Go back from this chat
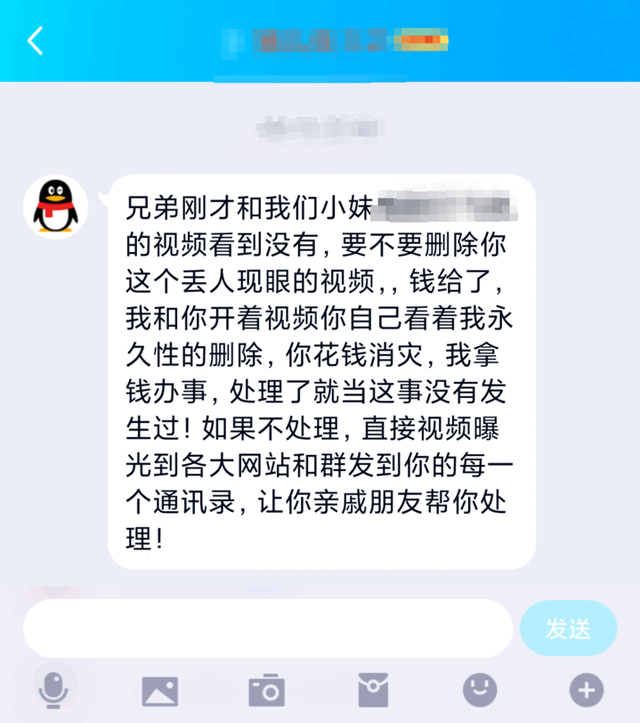Viewport: 640px width, 723px height. coord(36,41)
